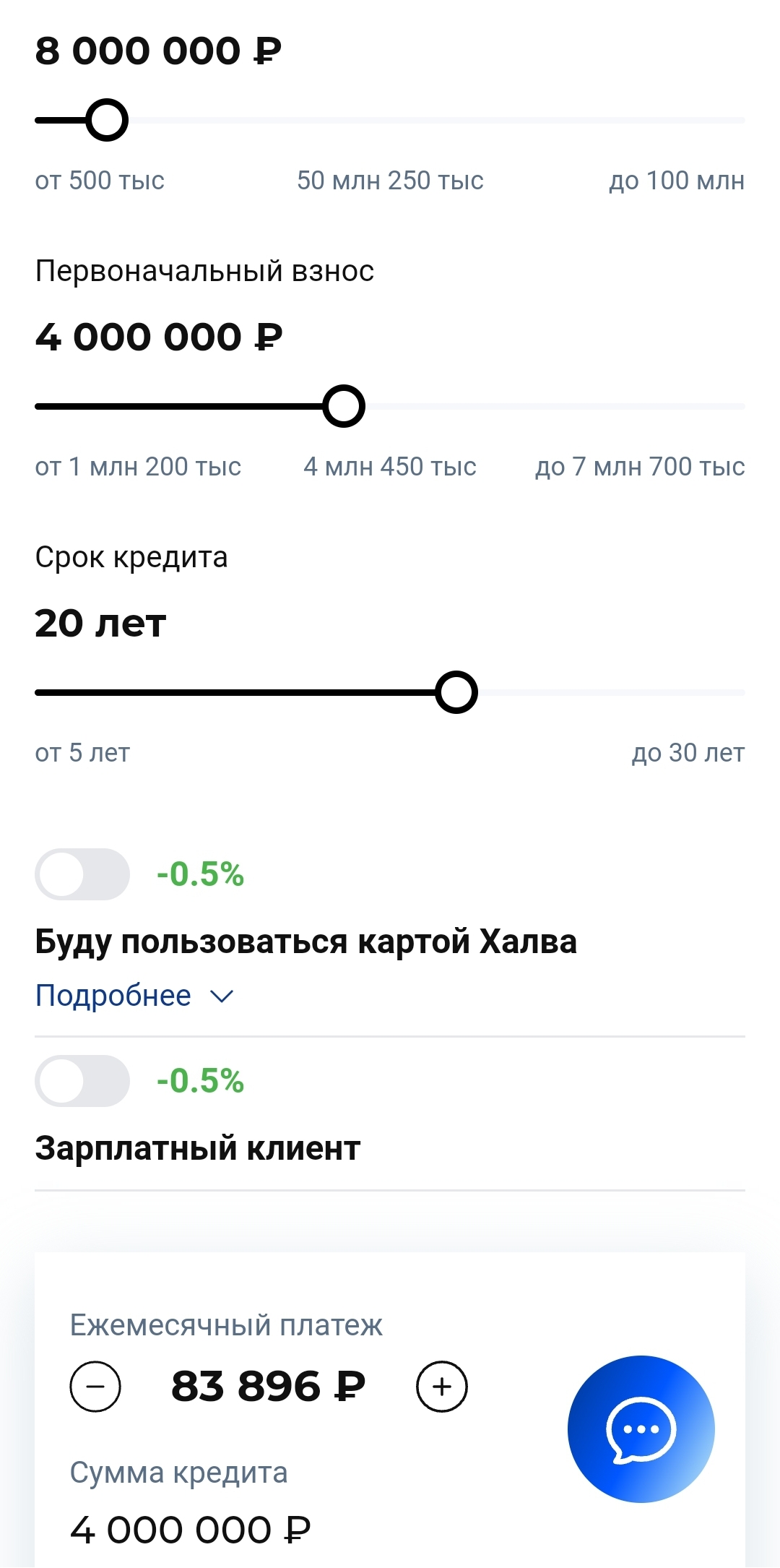
Task: Increase monthly payment with plus button
Action: coord(442,1387)
